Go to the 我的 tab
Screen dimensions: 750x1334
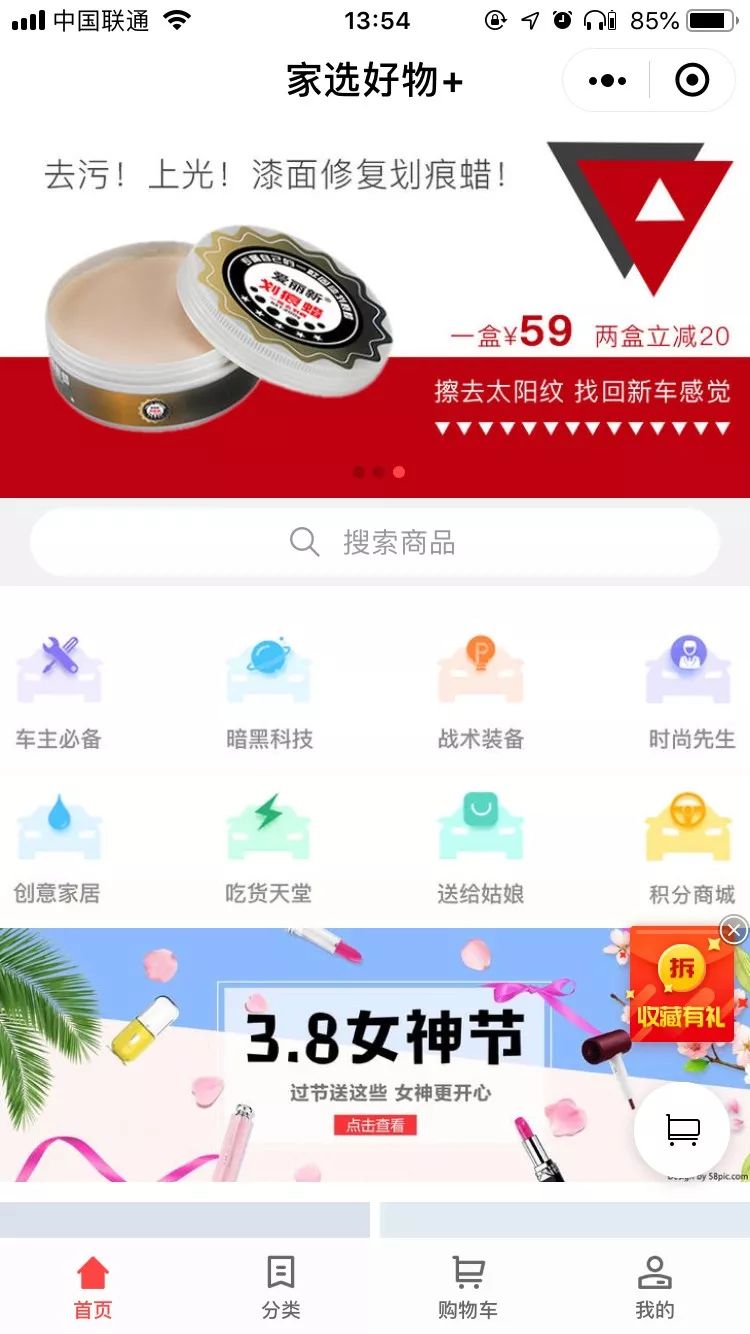pos(655,1288)
